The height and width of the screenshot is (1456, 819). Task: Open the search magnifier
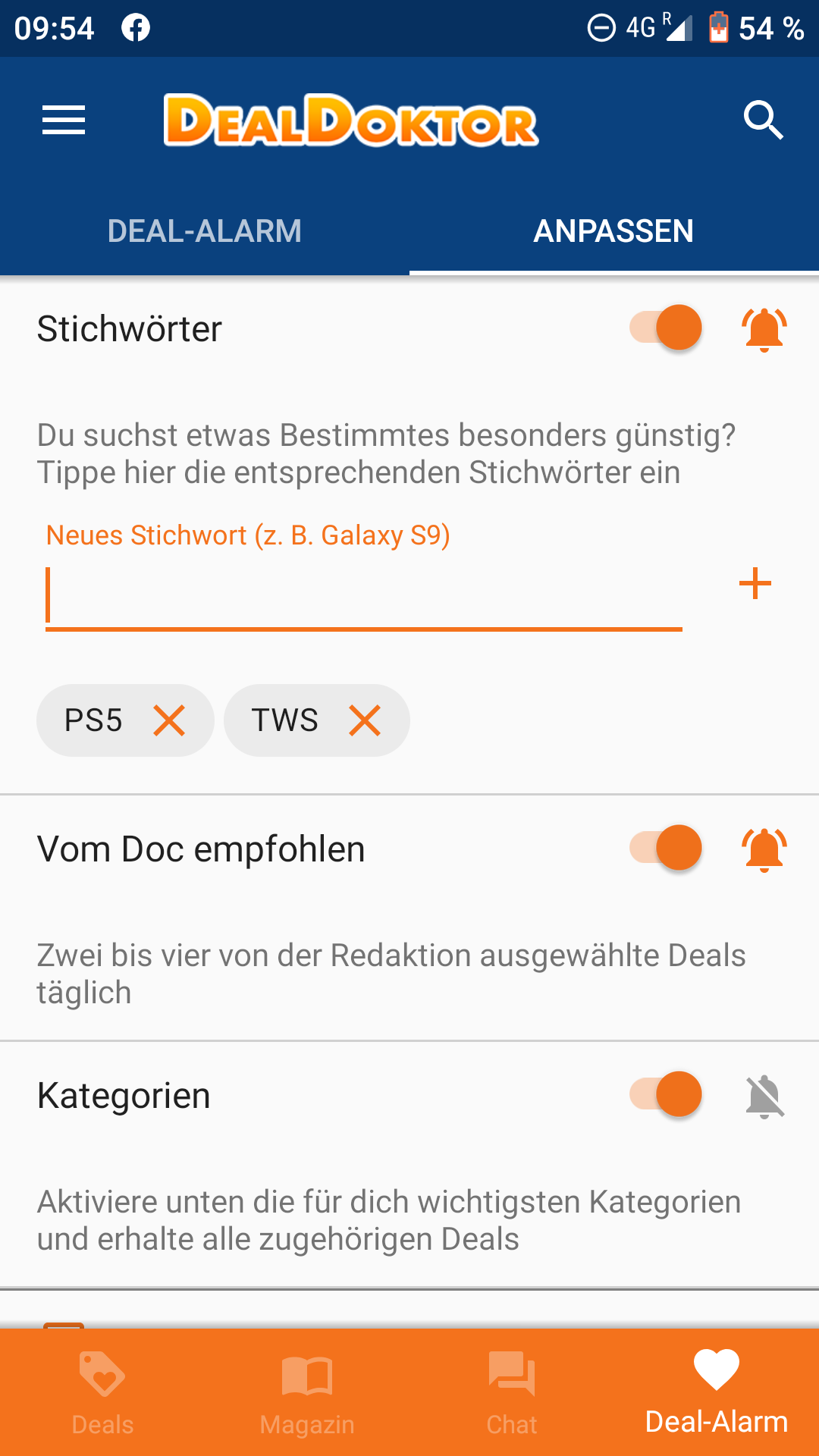coord(763,120)
